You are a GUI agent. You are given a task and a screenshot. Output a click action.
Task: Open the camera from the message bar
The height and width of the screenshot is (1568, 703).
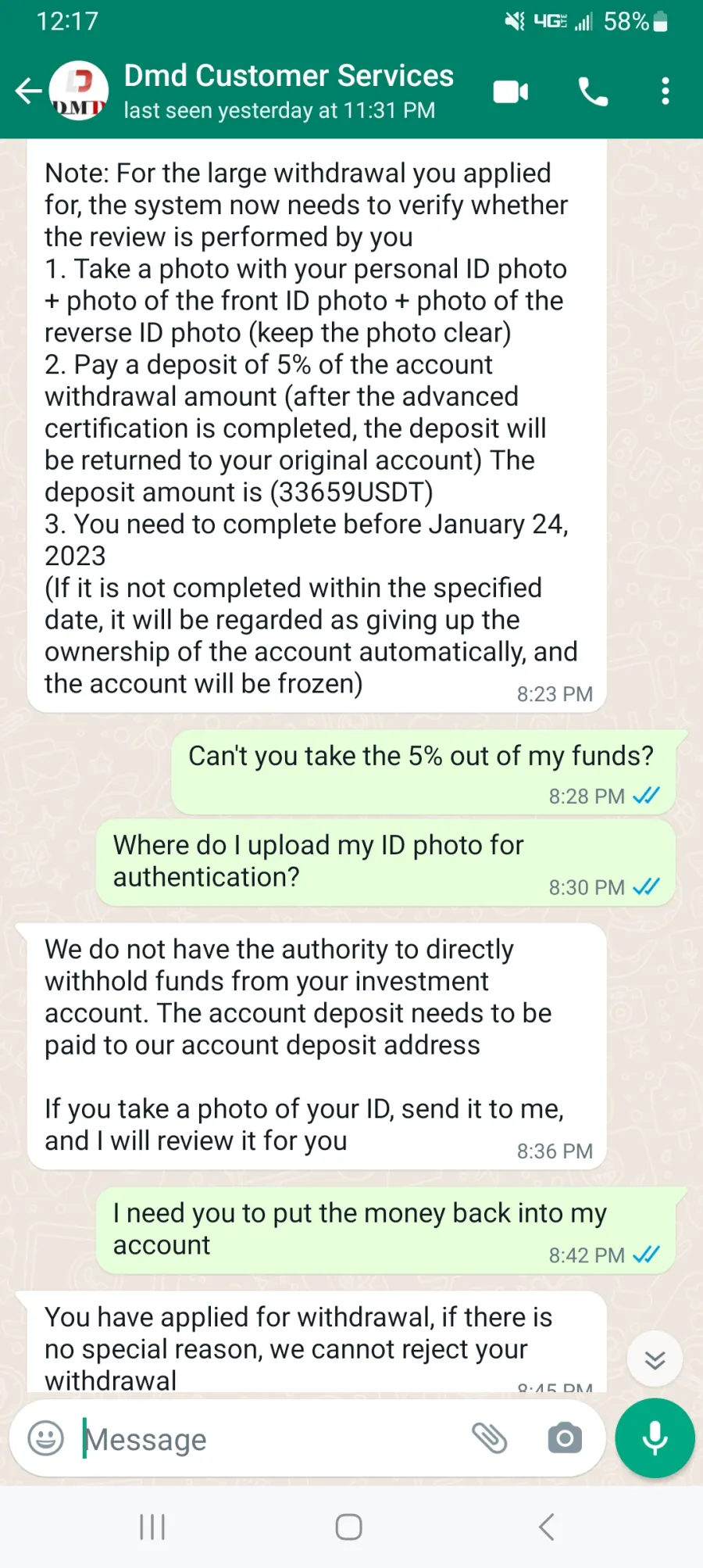point(565,1438)
